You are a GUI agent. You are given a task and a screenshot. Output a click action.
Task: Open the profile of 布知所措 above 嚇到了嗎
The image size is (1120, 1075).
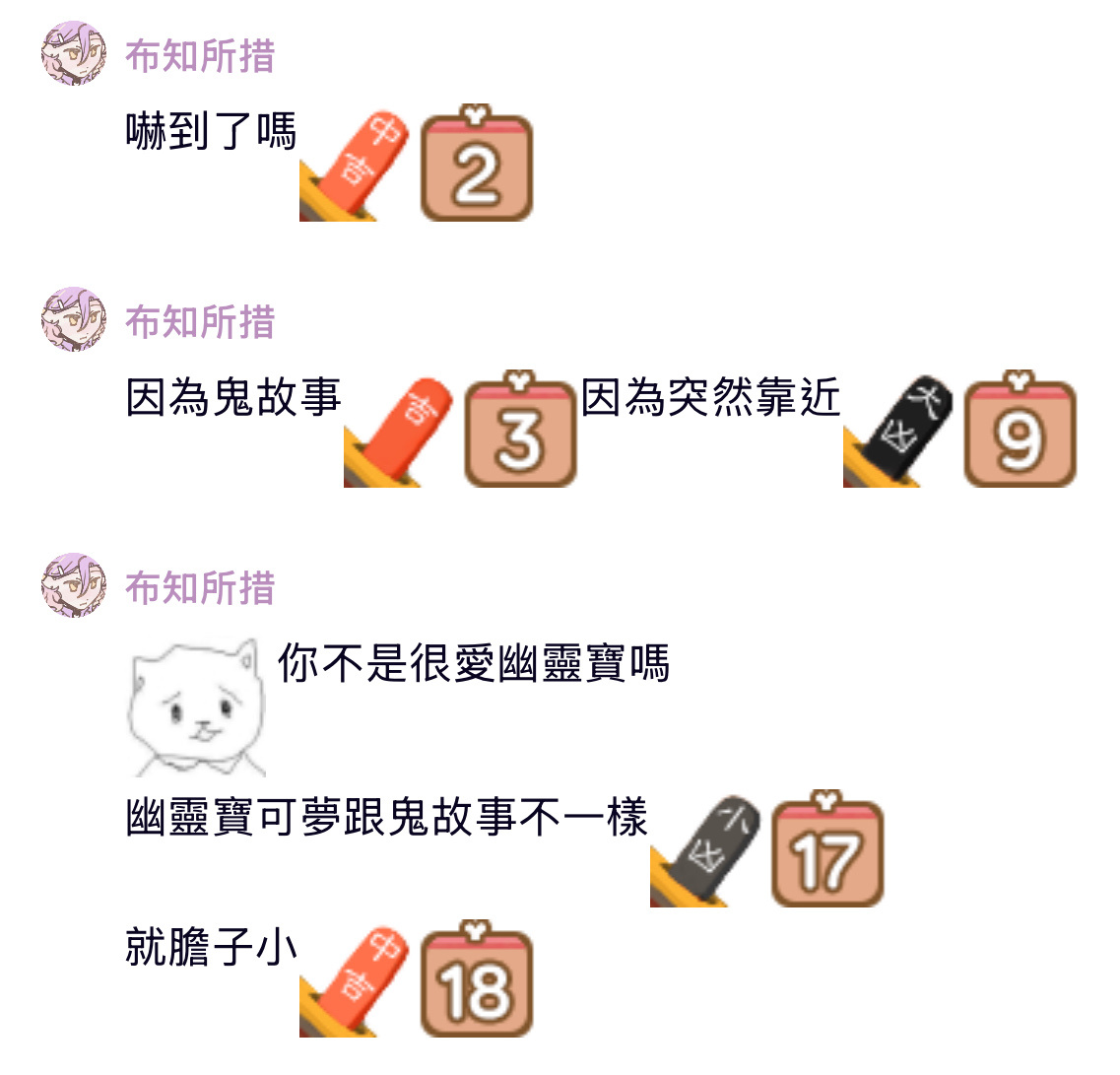pos(200,56)
